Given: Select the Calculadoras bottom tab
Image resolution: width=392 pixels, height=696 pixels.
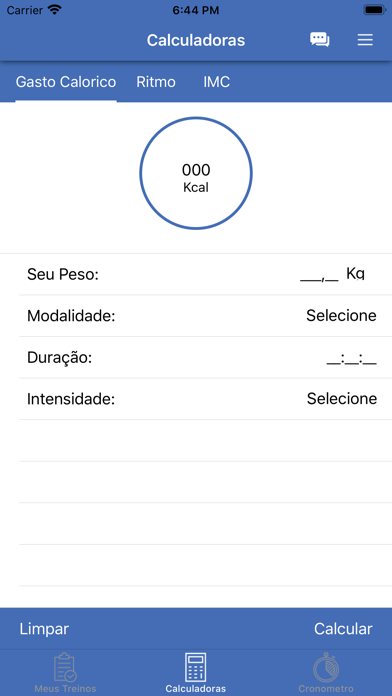Looking at the screenshot, I should click(196, 673).
